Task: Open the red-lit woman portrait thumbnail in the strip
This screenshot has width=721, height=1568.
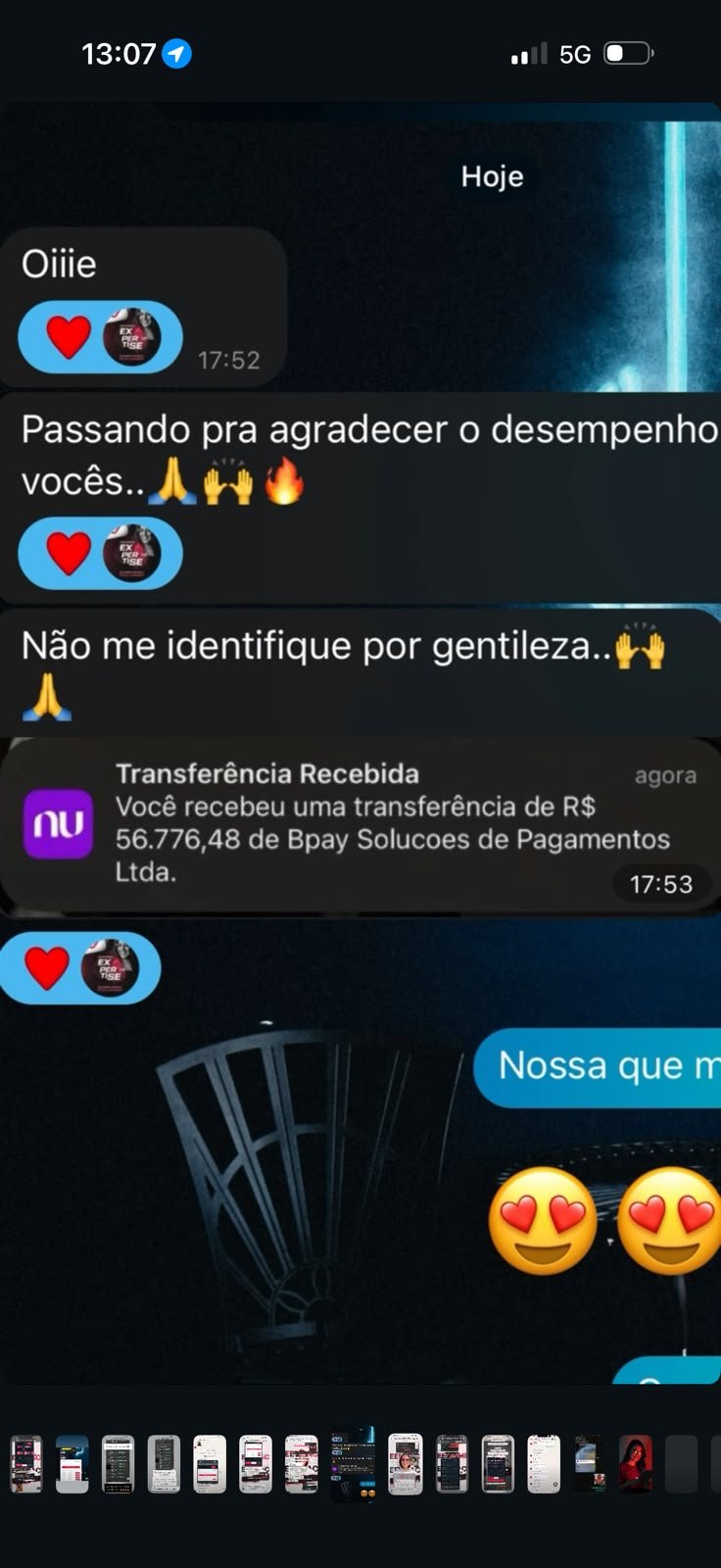Action: click(x=636, y=1464)
